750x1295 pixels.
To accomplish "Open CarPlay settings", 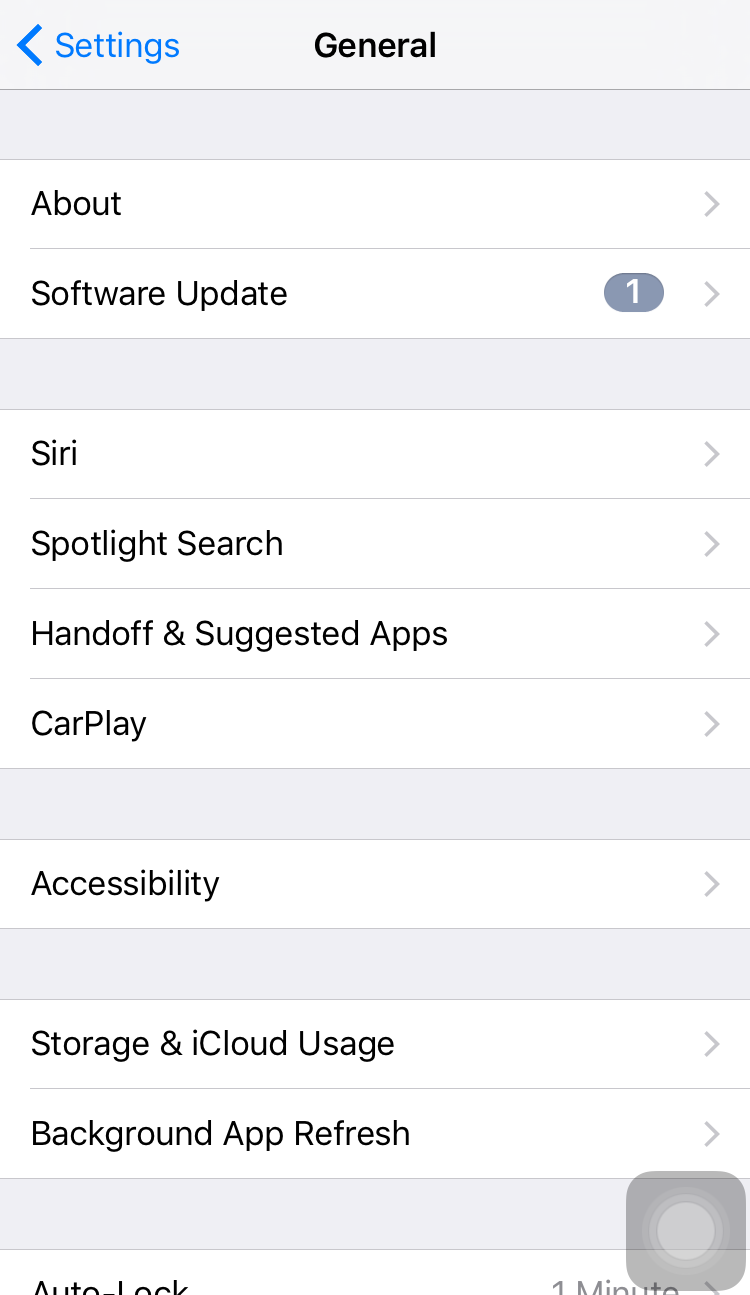I will [375, 724].
